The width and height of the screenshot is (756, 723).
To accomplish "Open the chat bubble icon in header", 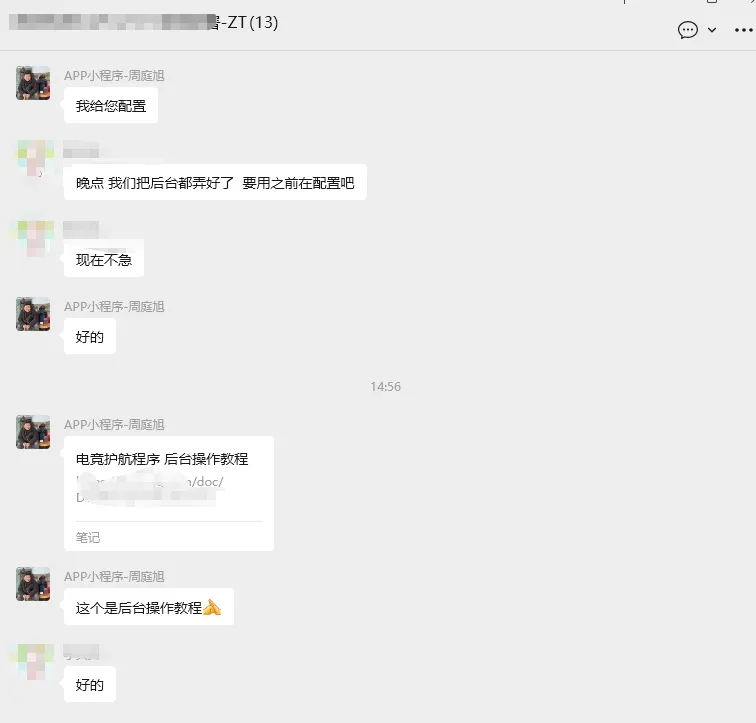I will (x=688, y=30).
